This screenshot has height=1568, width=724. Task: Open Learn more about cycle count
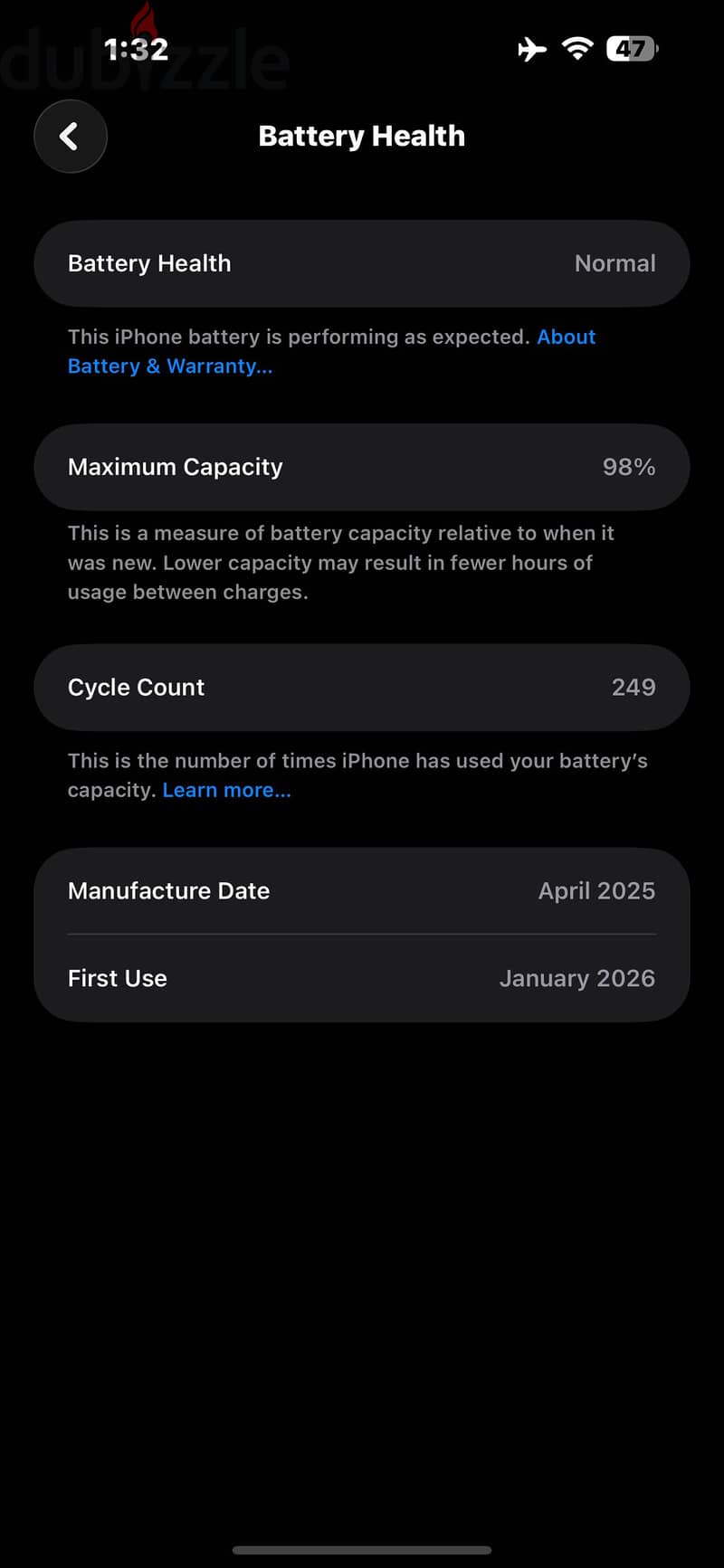pos(226,790)
